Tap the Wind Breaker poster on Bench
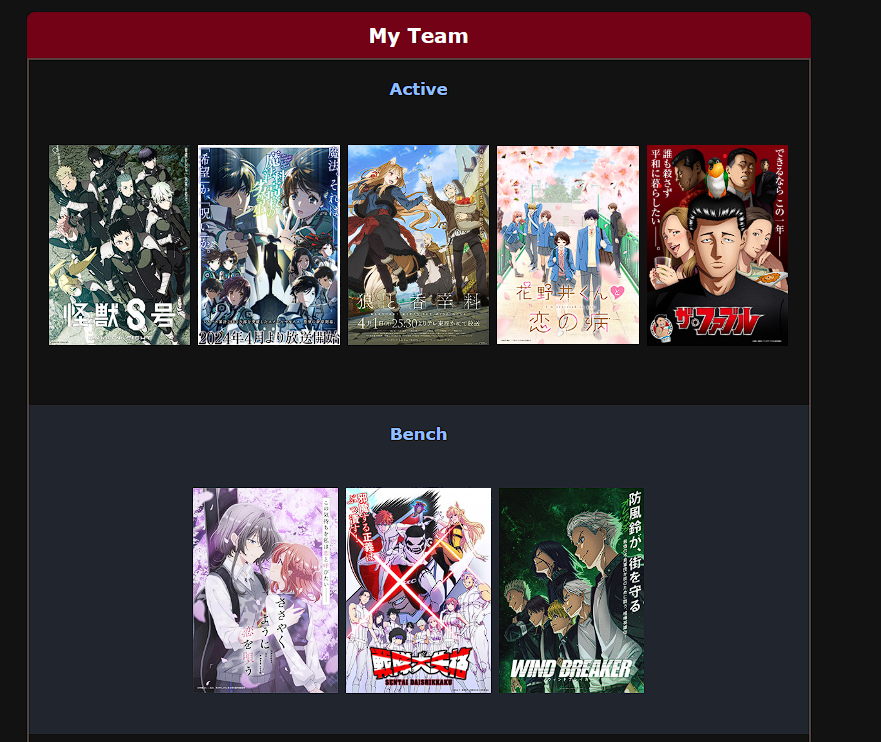Screen dimensions: 881x742 coord(571,590)
